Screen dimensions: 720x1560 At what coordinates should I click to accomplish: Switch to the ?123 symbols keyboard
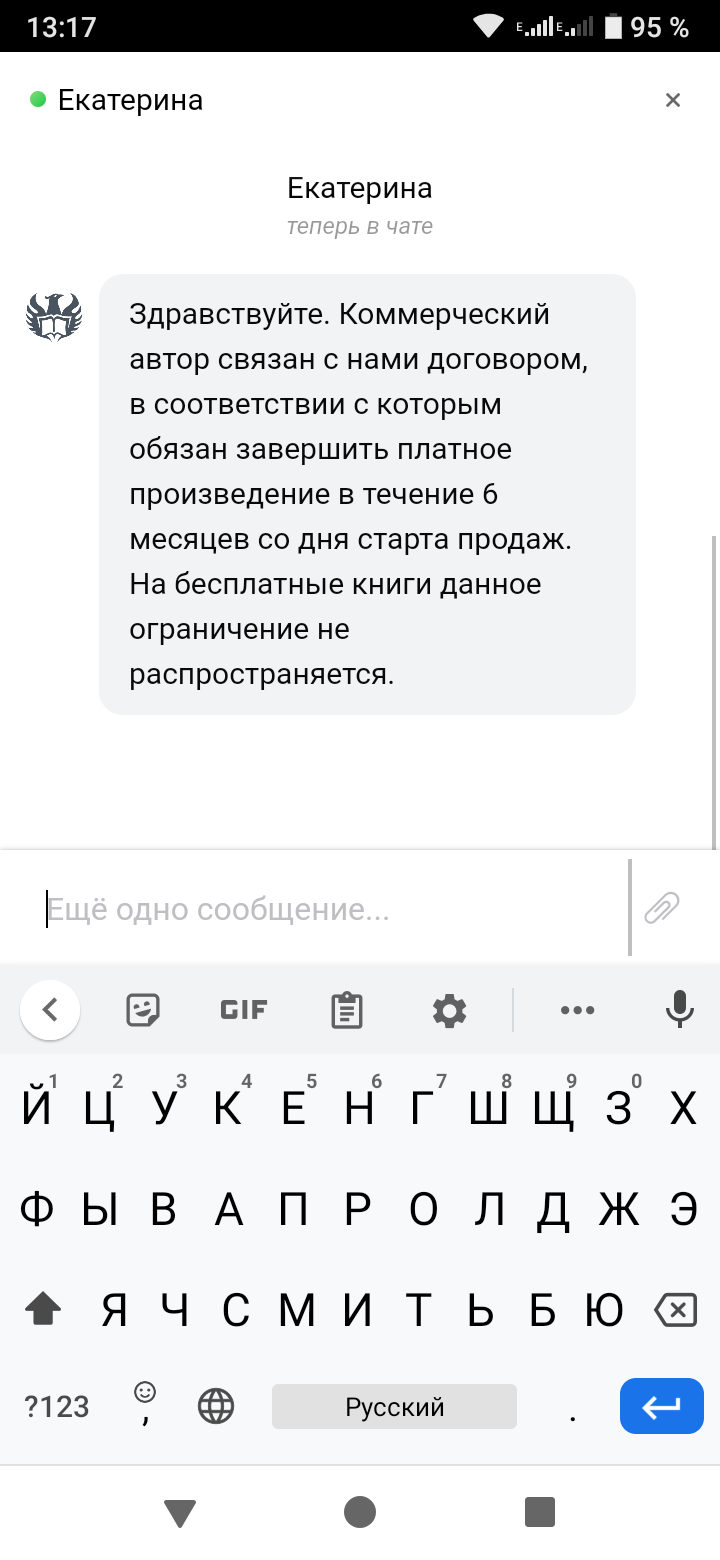(57, 1407)
